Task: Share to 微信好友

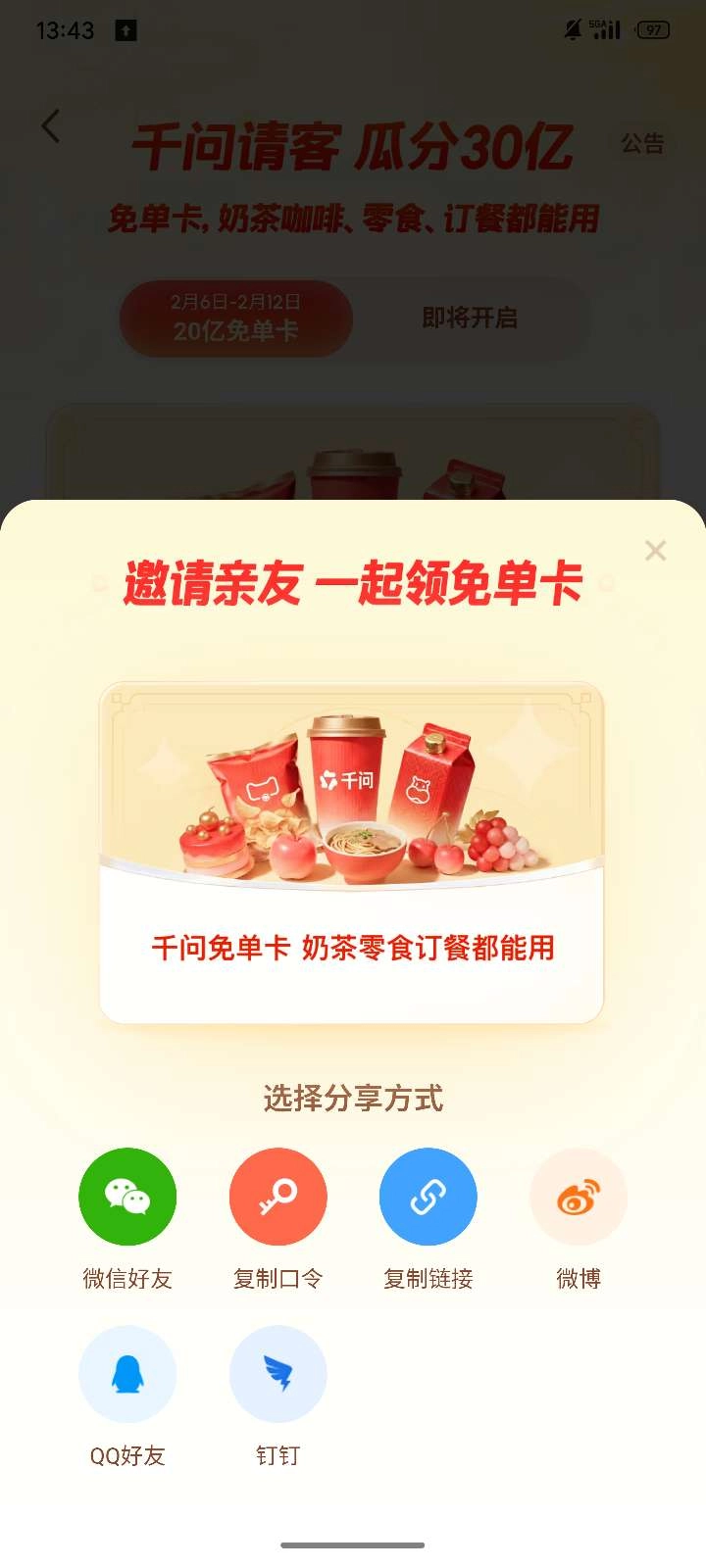Action: 127,1197
